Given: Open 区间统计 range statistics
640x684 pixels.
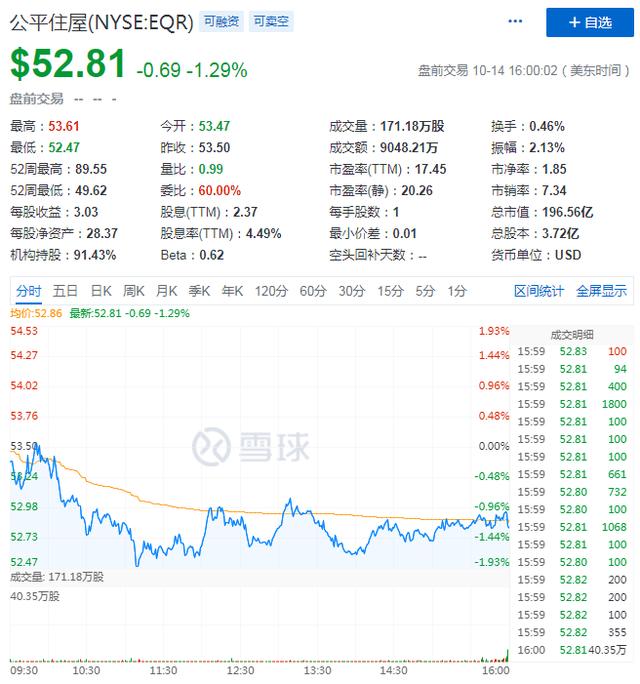Looking at the screenshot, I should click(539, 291).
